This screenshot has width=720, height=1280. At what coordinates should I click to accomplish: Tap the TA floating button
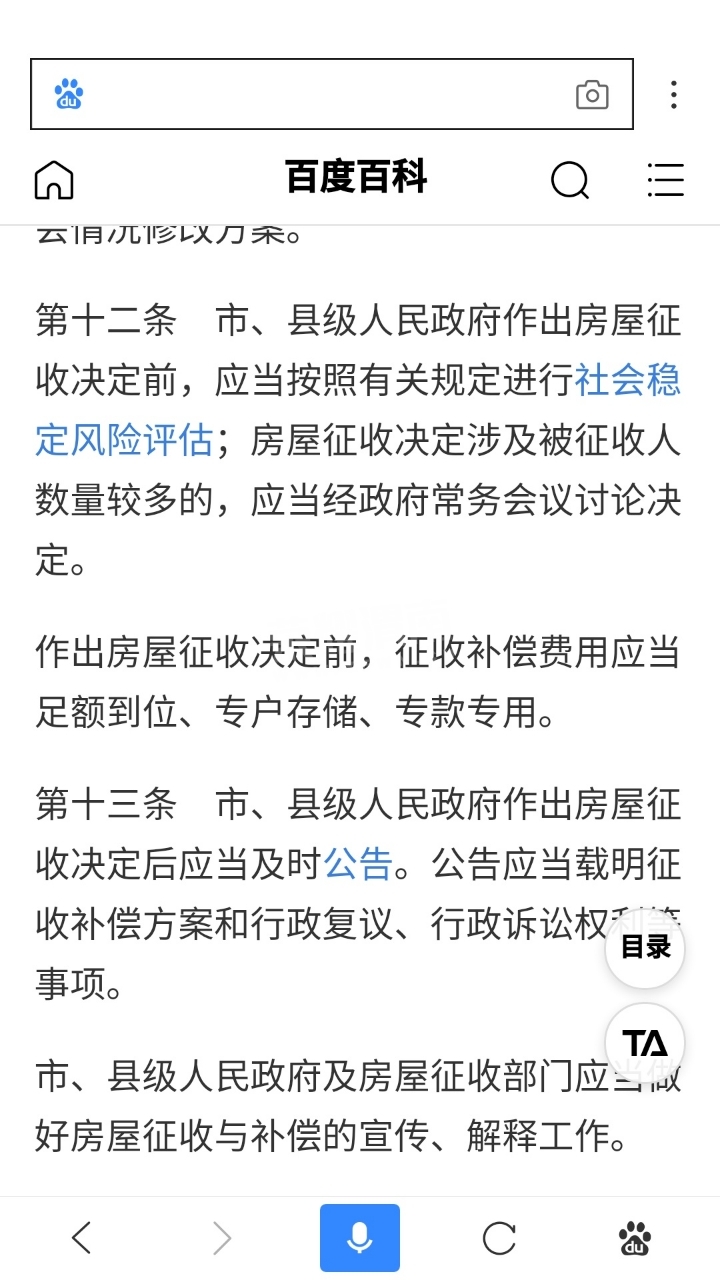(645, 1043)
